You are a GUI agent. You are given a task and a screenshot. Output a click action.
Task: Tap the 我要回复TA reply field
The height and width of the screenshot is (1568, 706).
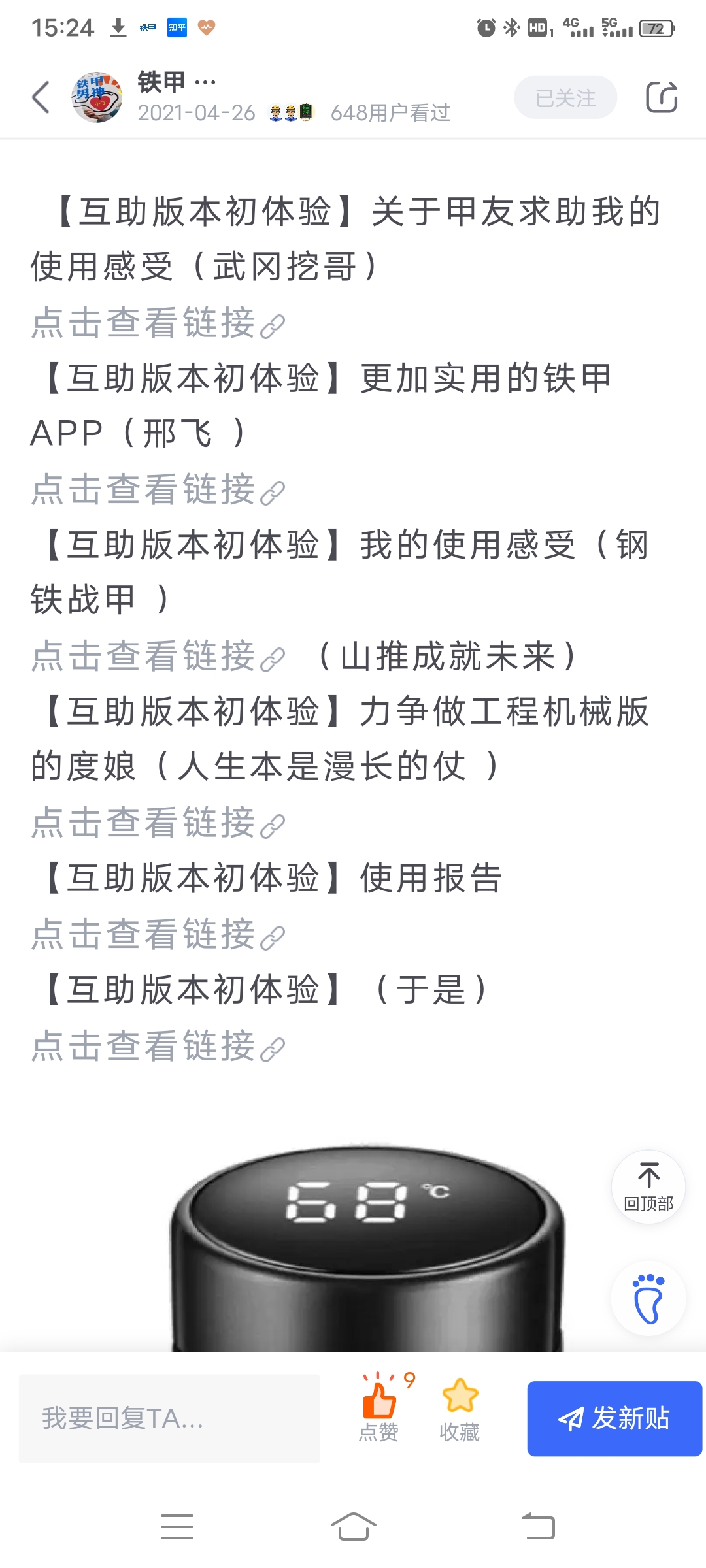169,1418
